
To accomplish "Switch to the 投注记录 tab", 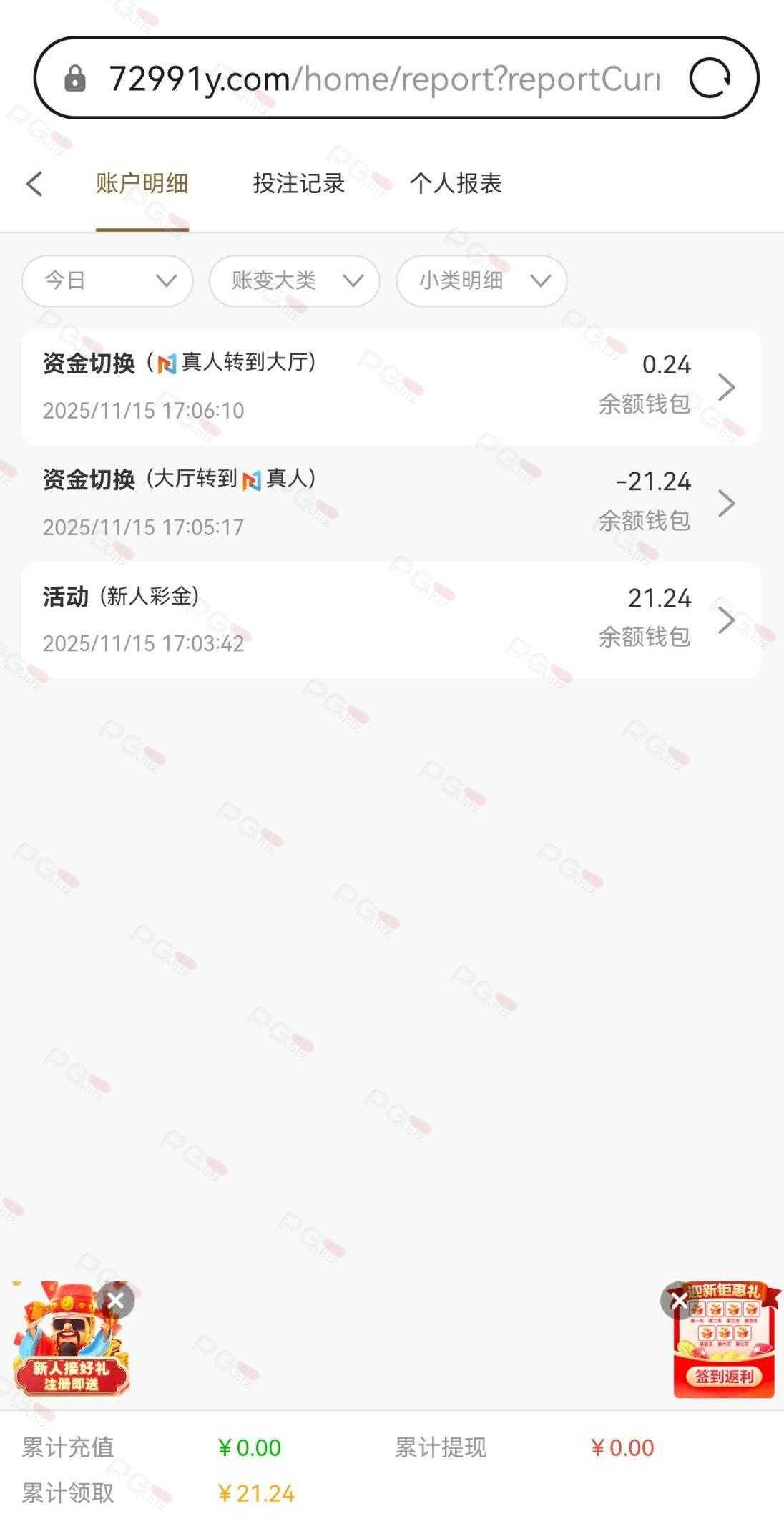I will pos(298,184).
